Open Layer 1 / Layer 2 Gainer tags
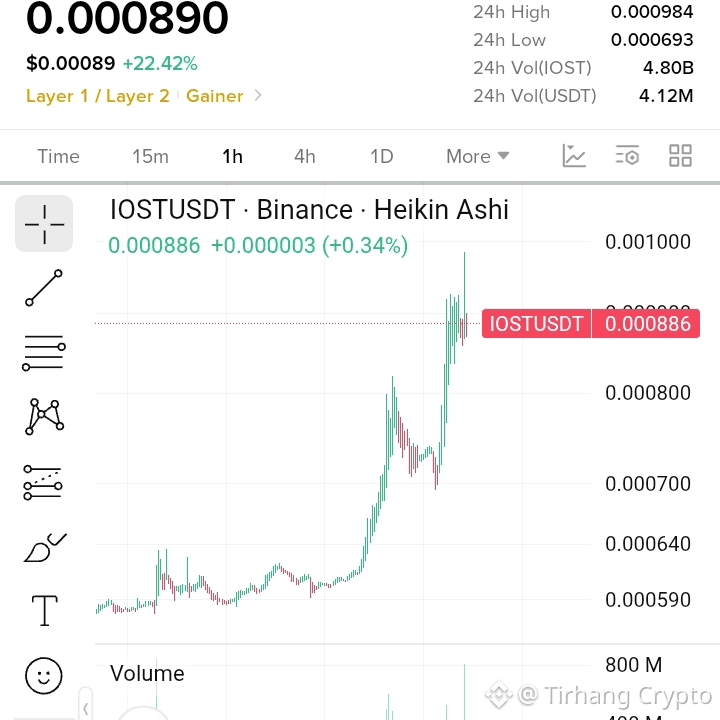 143,96
